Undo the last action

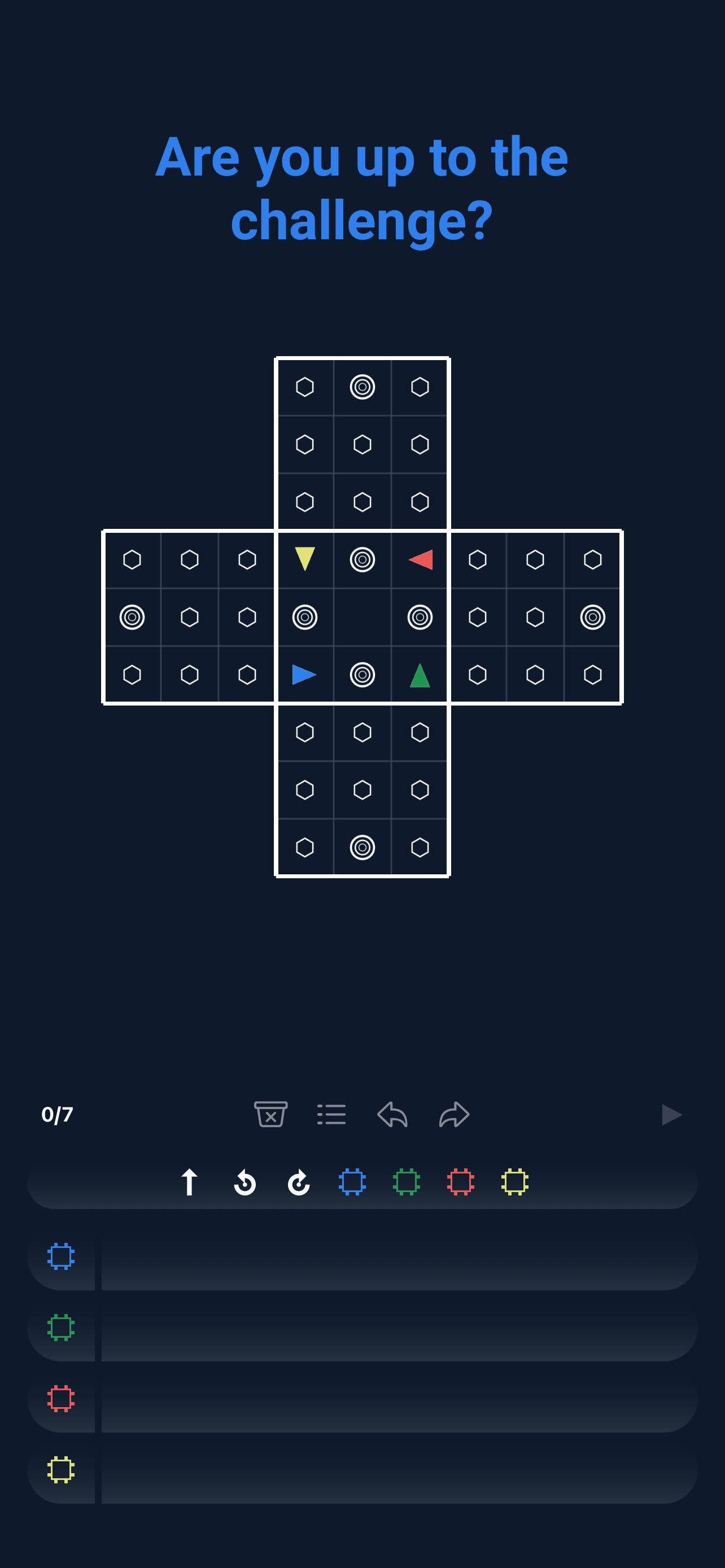tap(392, 1115)
